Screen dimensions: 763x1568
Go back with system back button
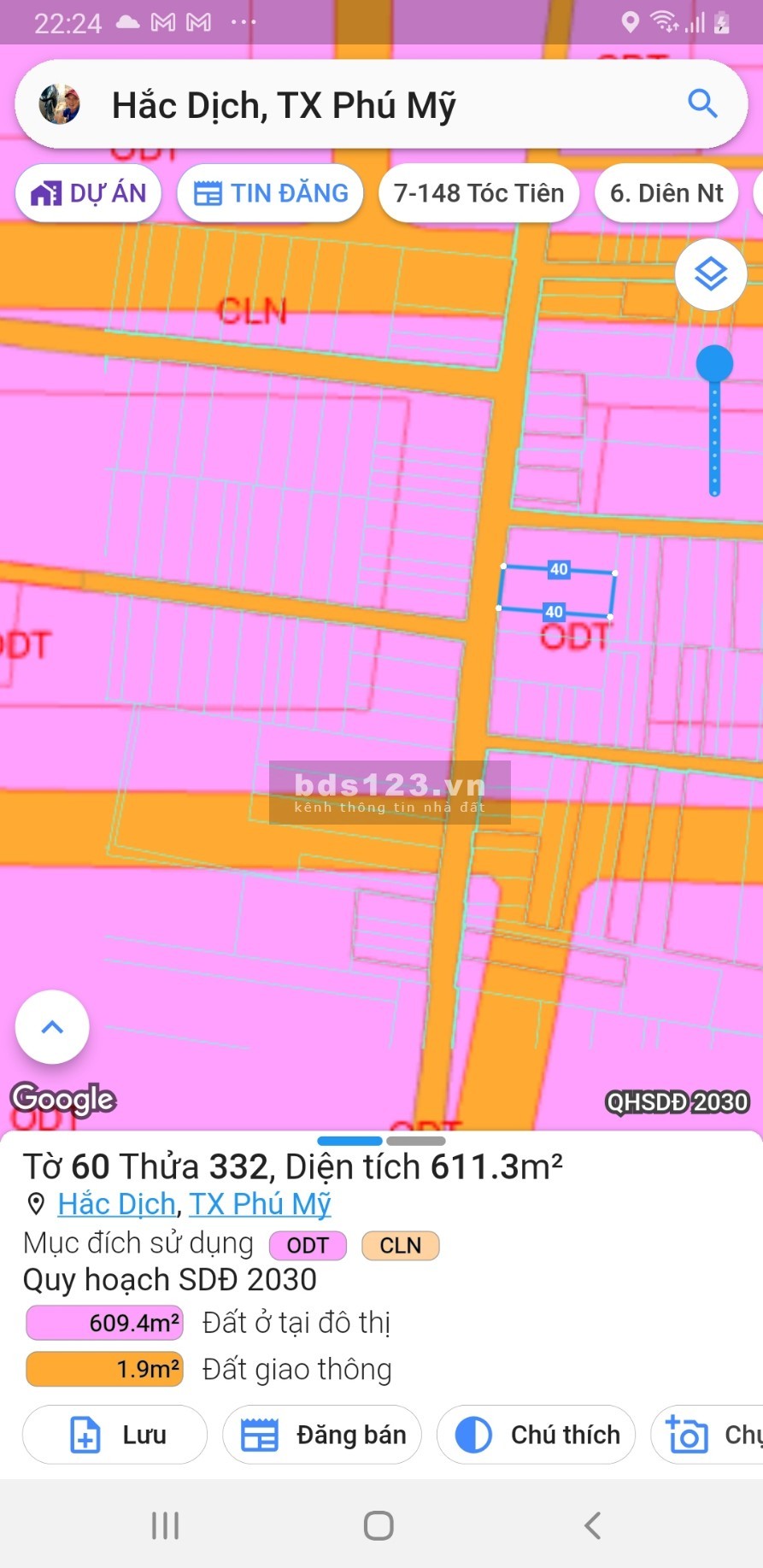[x=592, y=1525]
